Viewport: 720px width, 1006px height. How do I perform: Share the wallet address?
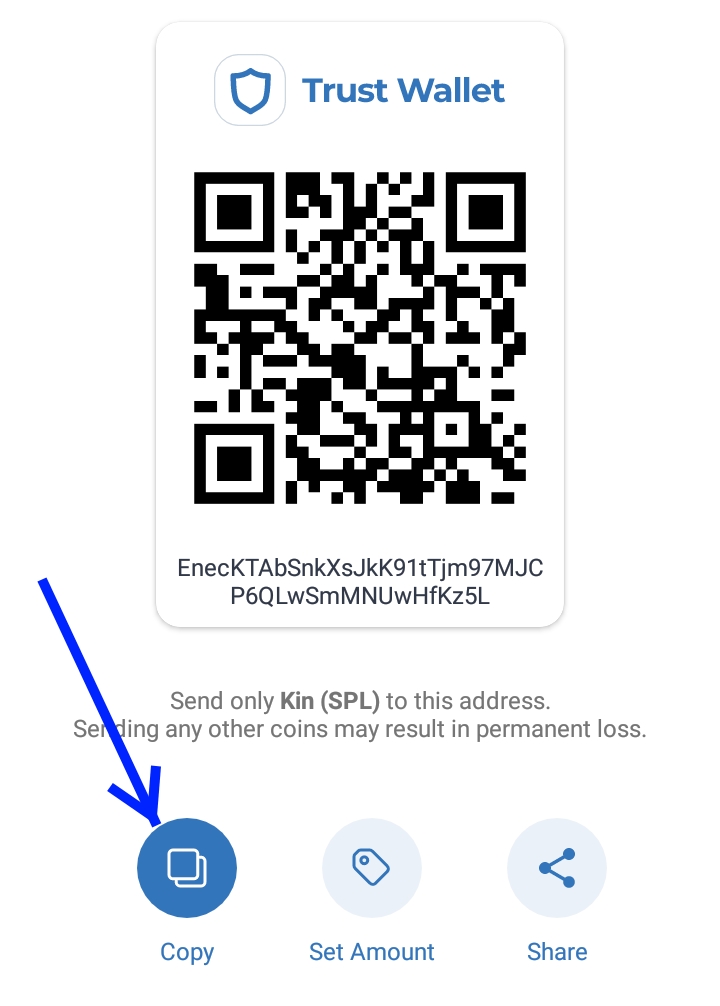[x=557, y=867]
